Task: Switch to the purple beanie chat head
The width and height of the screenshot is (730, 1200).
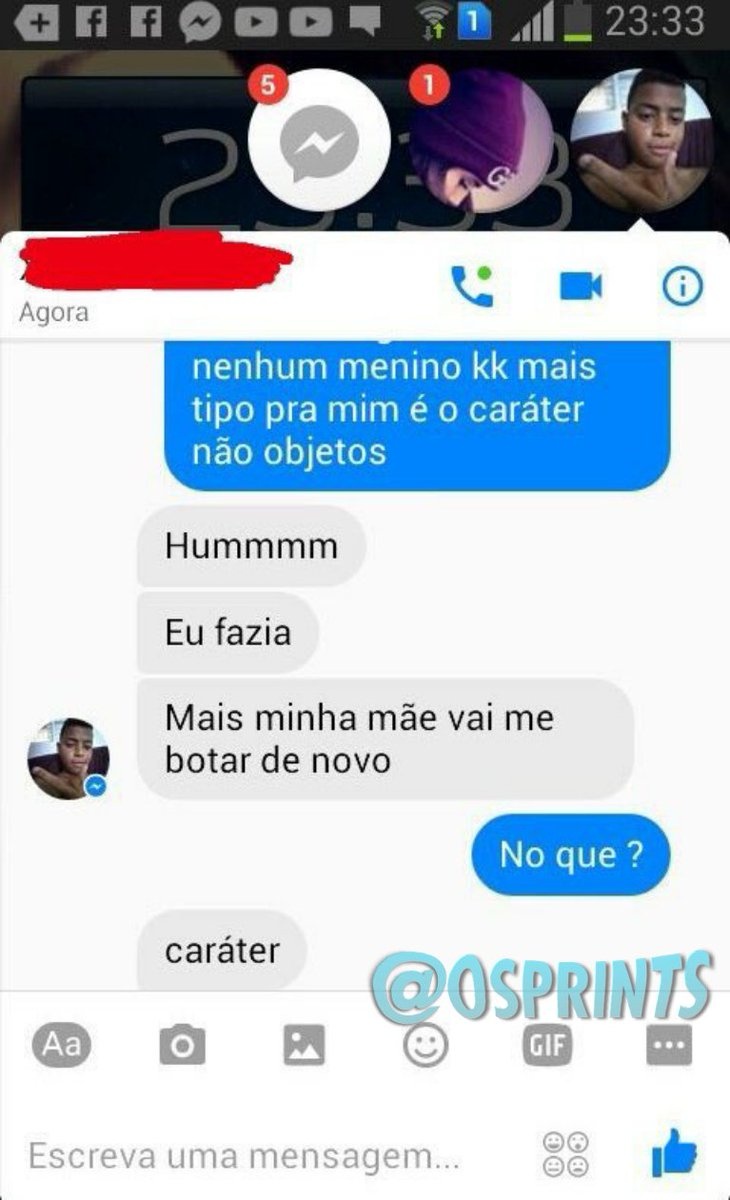Action: pyautogui.click(x=480, y=141)
